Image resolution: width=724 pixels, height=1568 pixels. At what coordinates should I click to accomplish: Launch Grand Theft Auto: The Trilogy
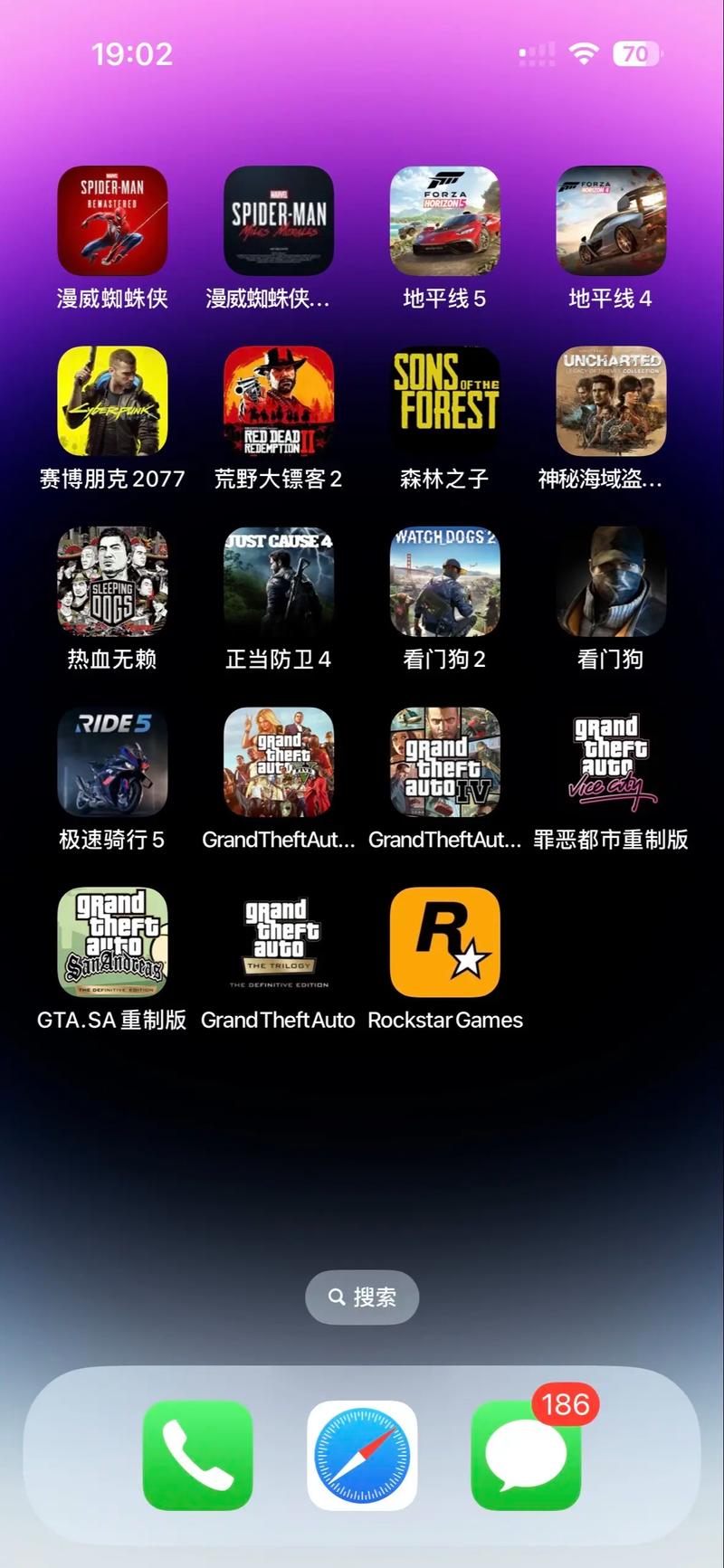pos(278,941)
